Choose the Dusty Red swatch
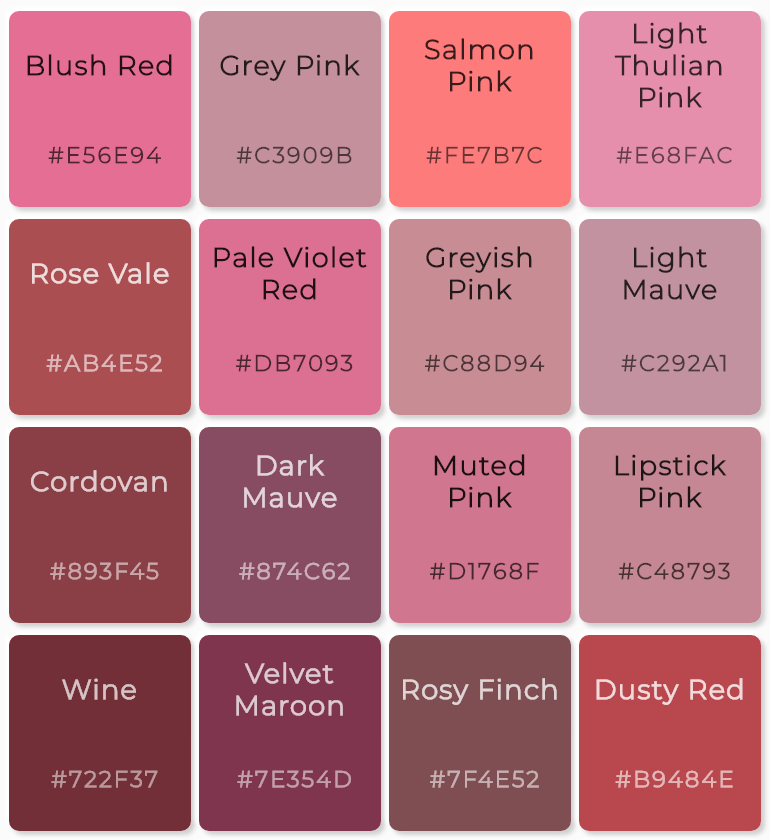Viewport: 770px width, 840px height. [670, 733]
